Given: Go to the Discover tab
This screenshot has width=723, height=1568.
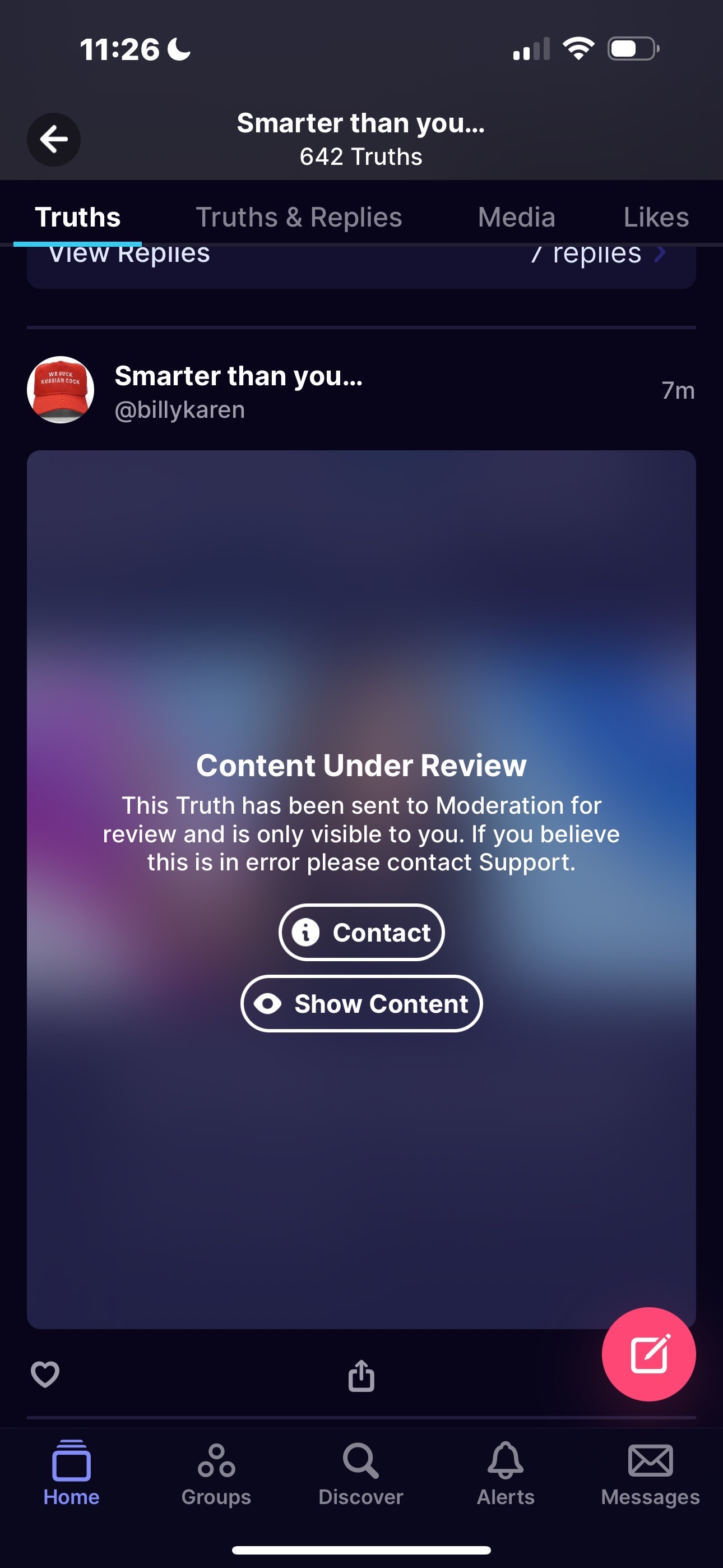Looking at the screenshot, I should pyautogui.click(x=361, y=1473).
